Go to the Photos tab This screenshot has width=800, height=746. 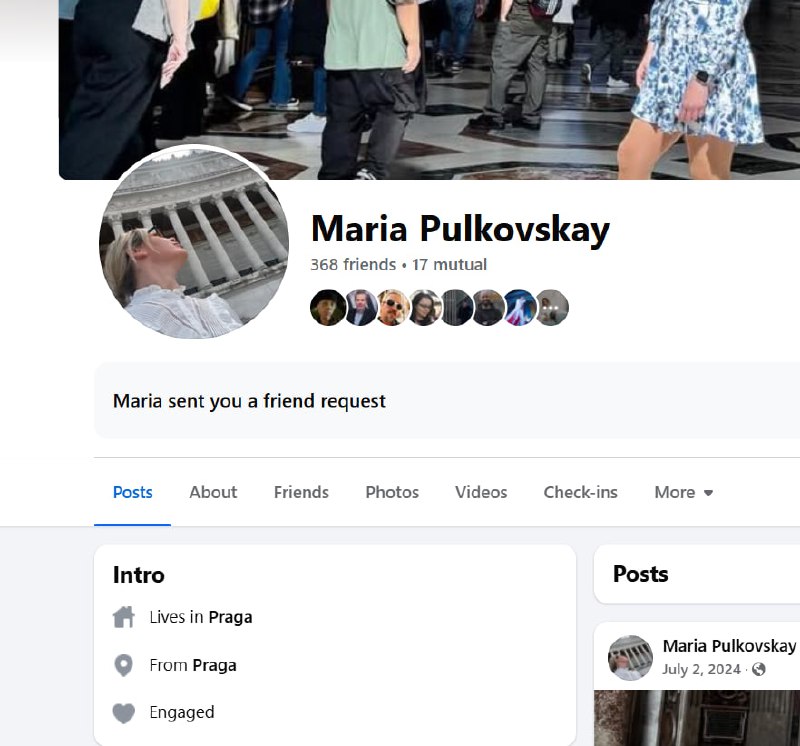392,492
